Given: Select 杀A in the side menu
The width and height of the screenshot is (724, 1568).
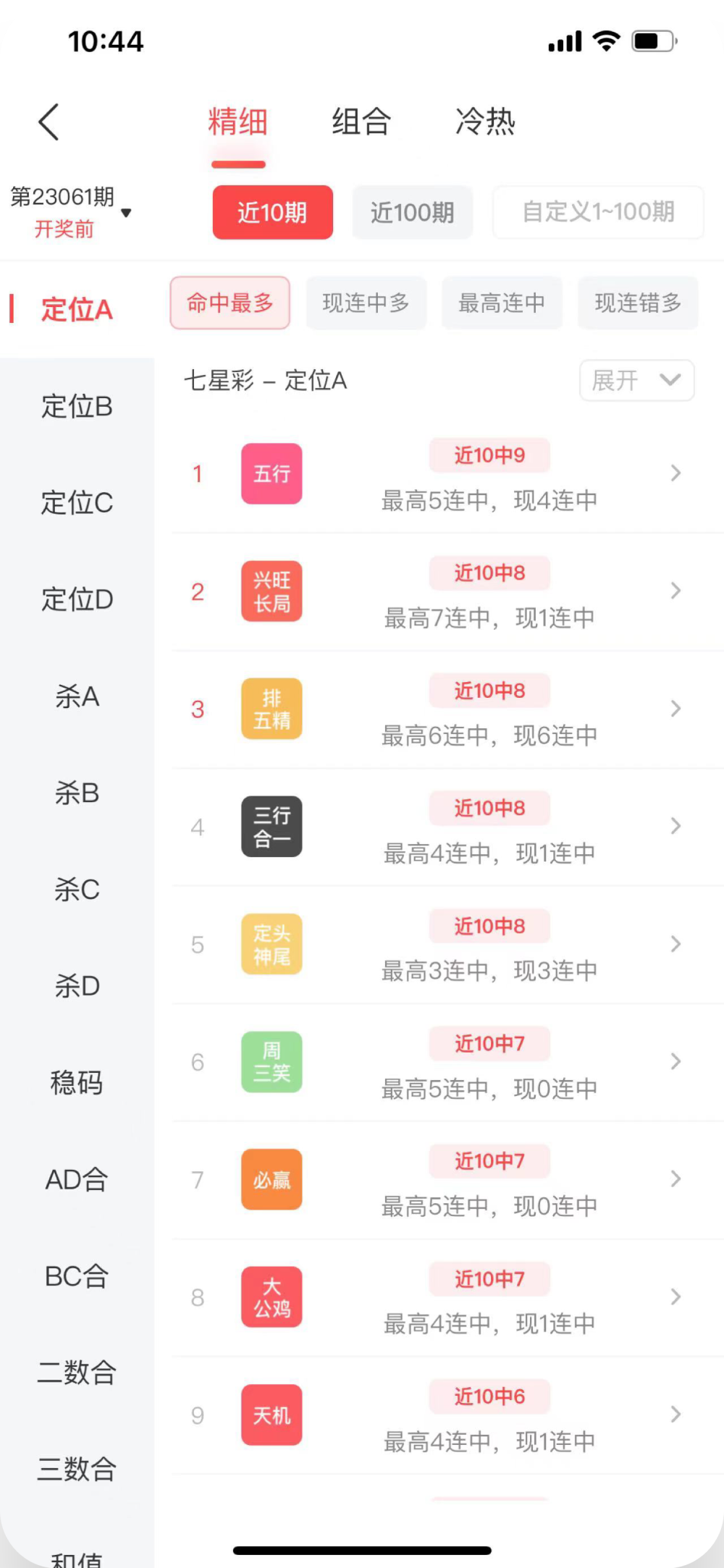Looking at the screenshot, I should 77,696.
